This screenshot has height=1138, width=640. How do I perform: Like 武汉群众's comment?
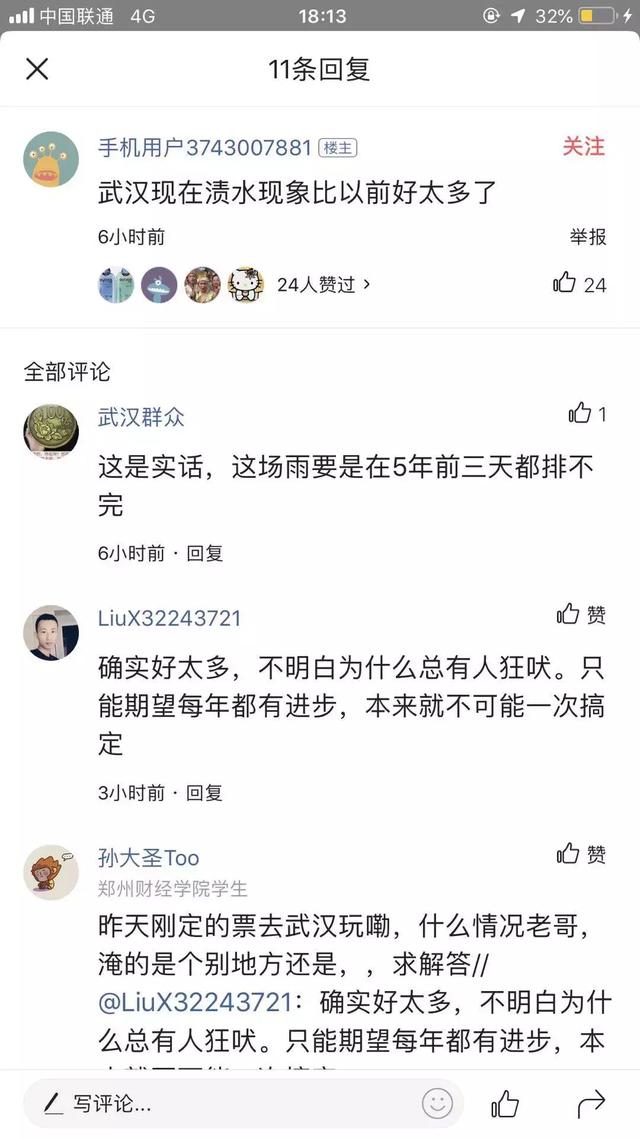tap(587, 414)
